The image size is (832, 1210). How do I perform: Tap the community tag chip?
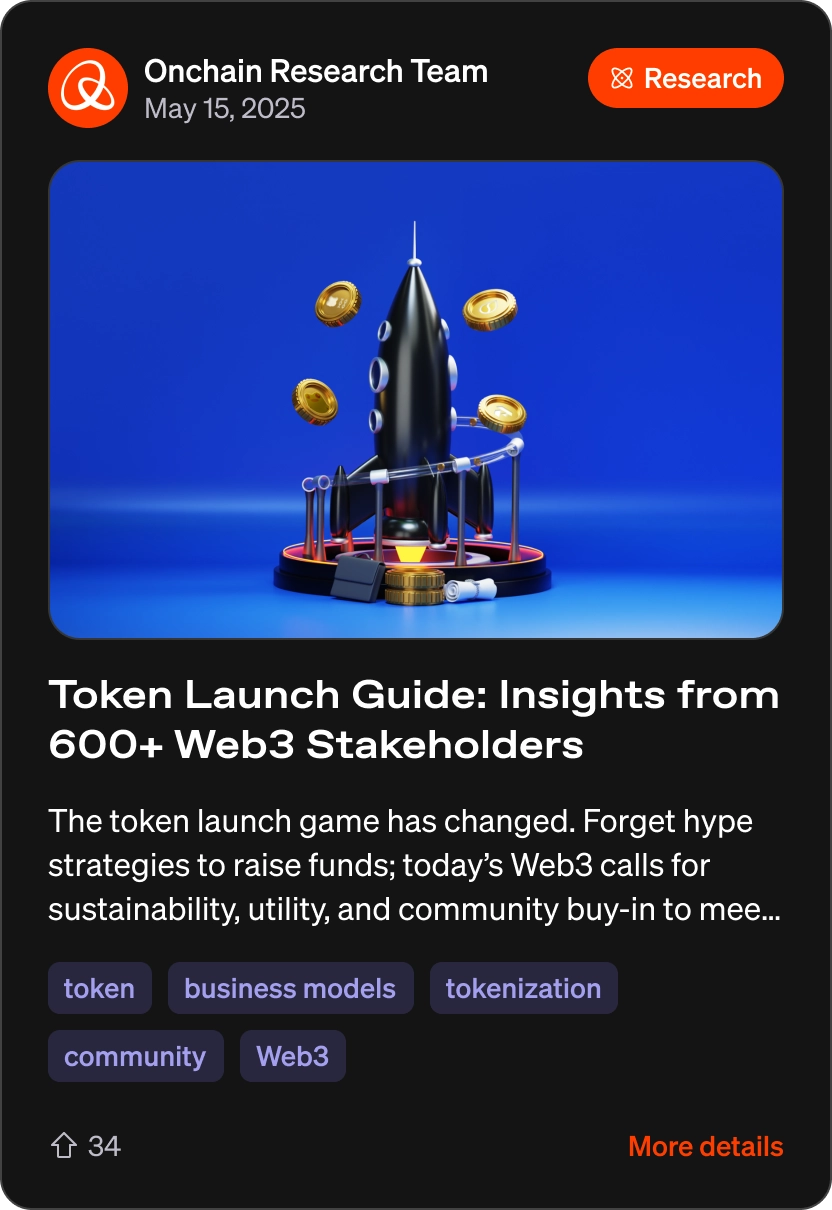(x=135, y=1056)
